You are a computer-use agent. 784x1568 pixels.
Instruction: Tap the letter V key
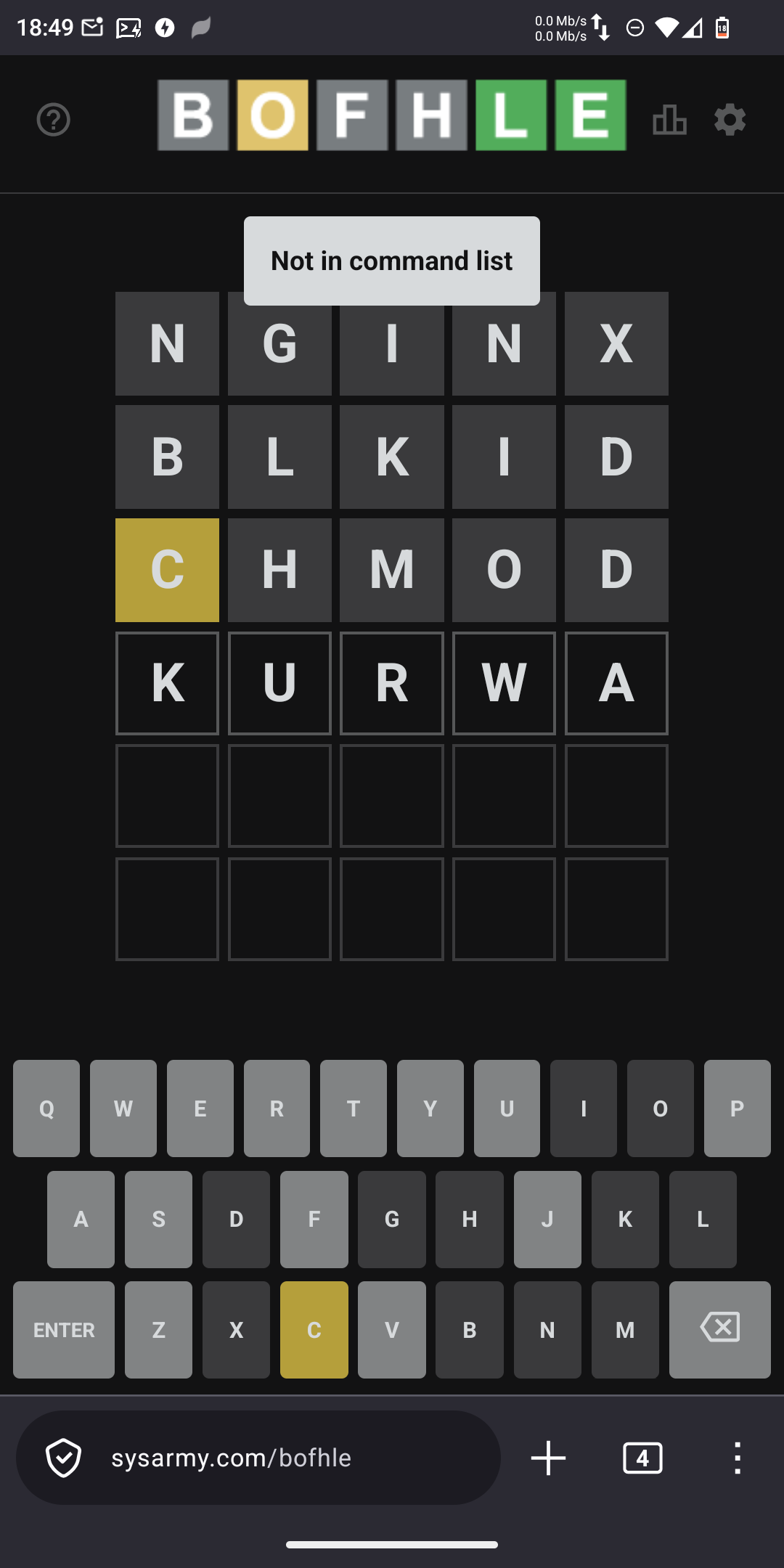pyautogui.click(x=391, y=1329)
